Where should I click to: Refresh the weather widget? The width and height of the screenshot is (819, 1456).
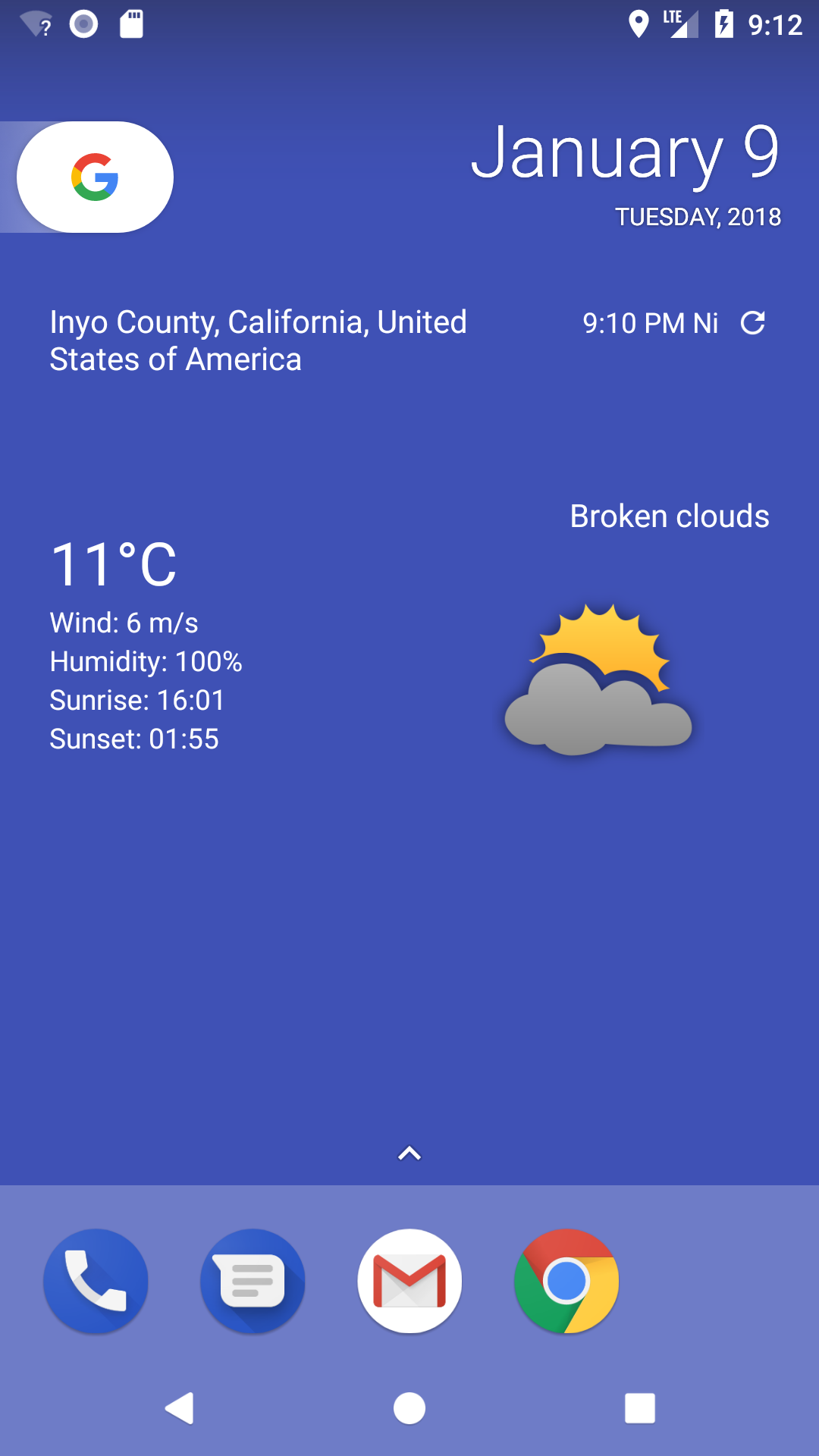pyautogui.click(x=752, y=323)
